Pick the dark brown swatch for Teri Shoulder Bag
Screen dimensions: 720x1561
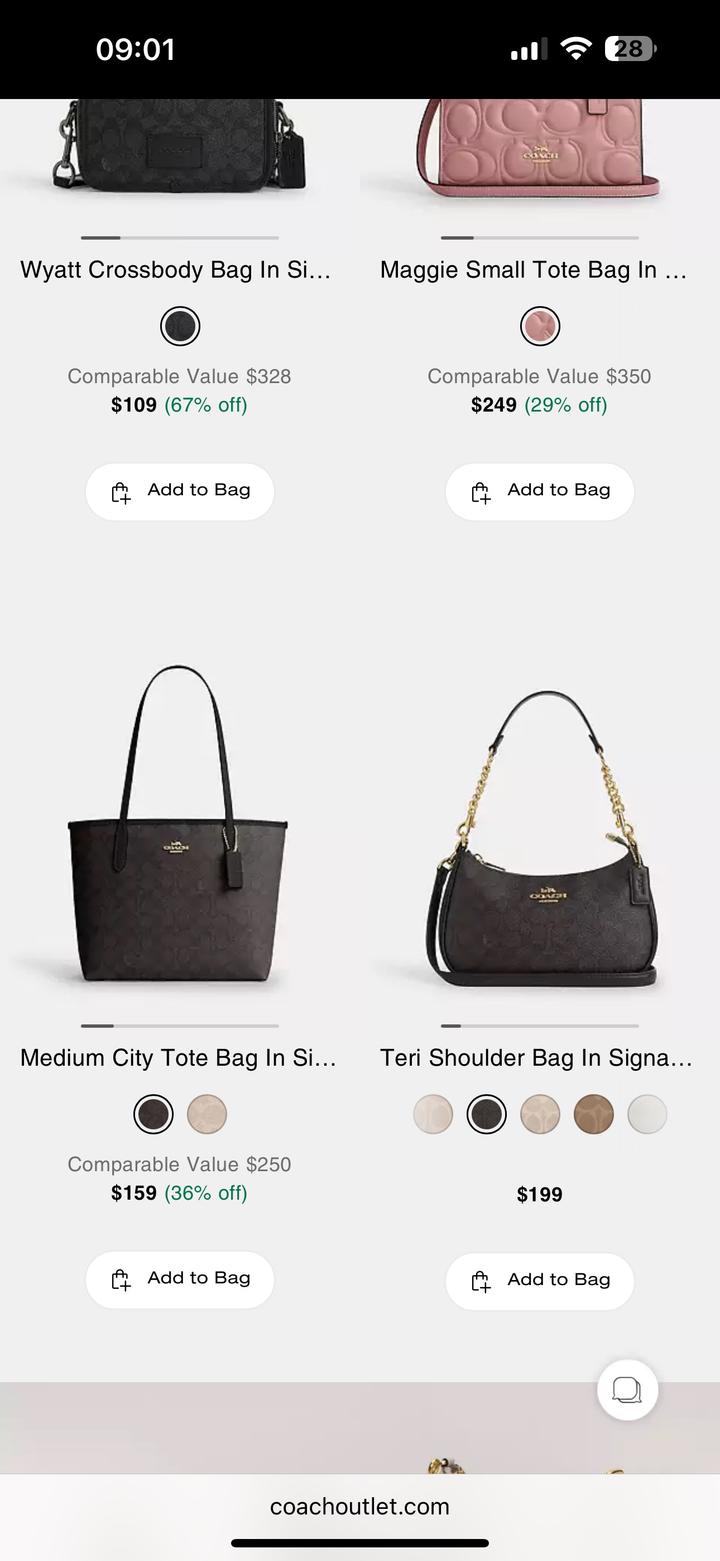click(x=487, y=1114)
